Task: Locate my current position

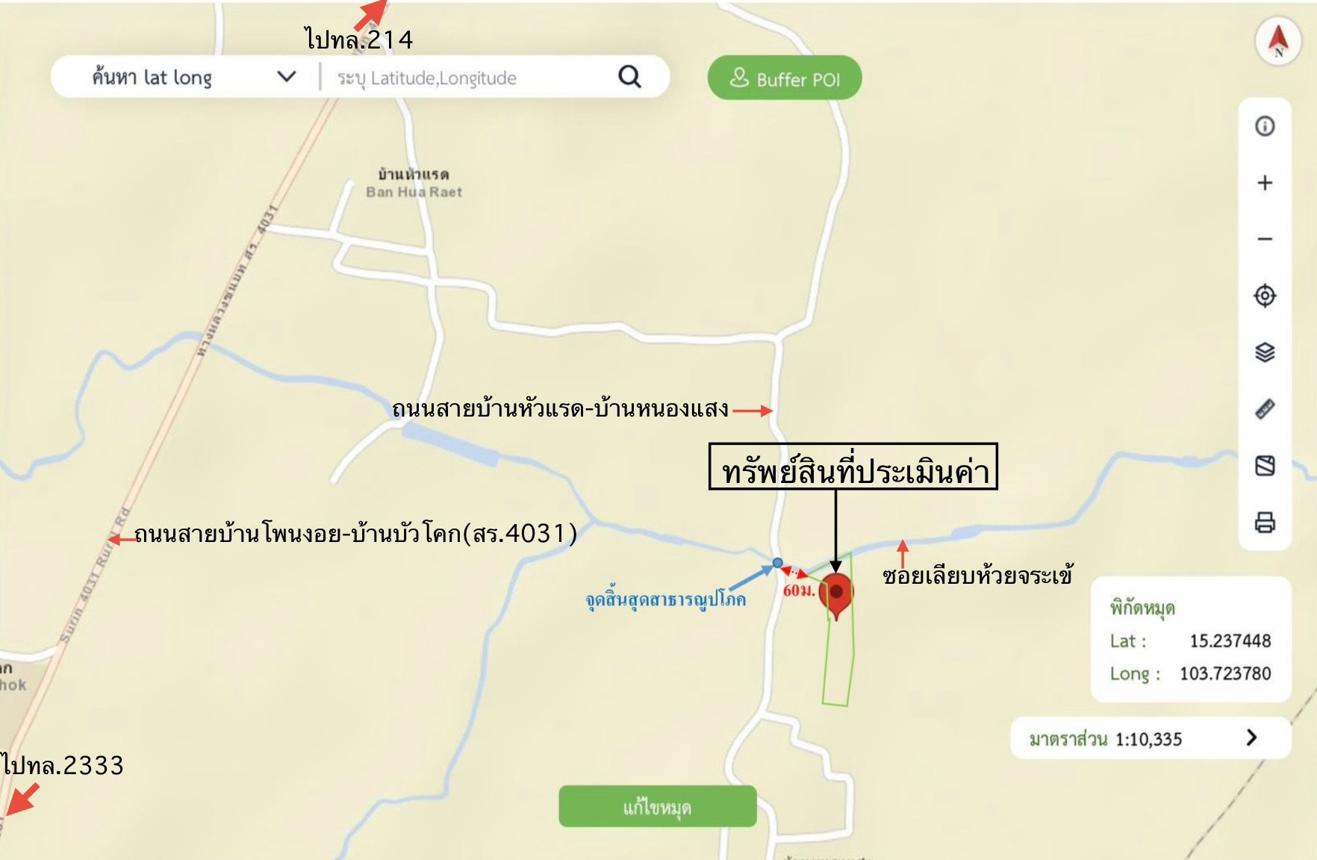Action: [1265, 296]
